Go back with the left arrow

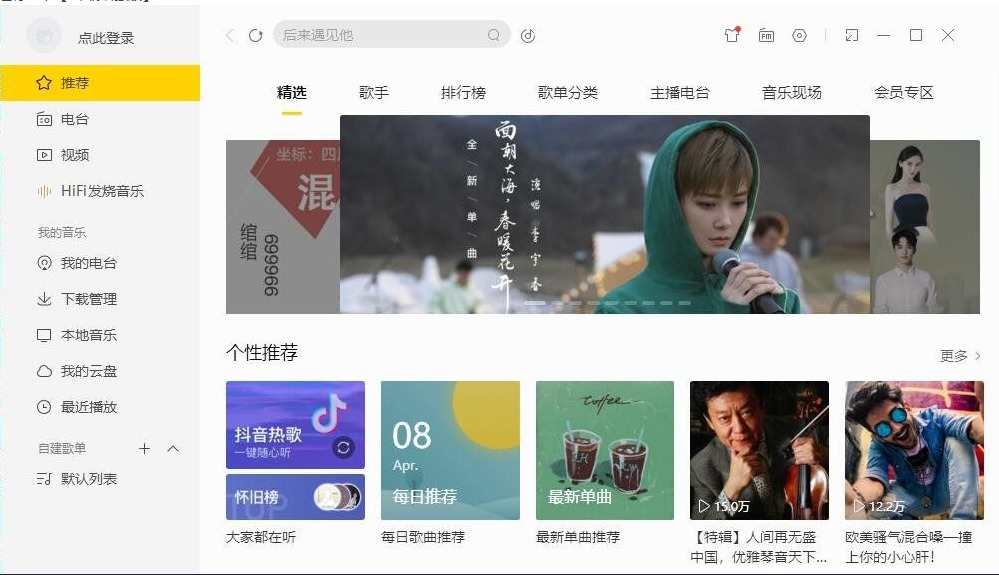click(229, 35)
